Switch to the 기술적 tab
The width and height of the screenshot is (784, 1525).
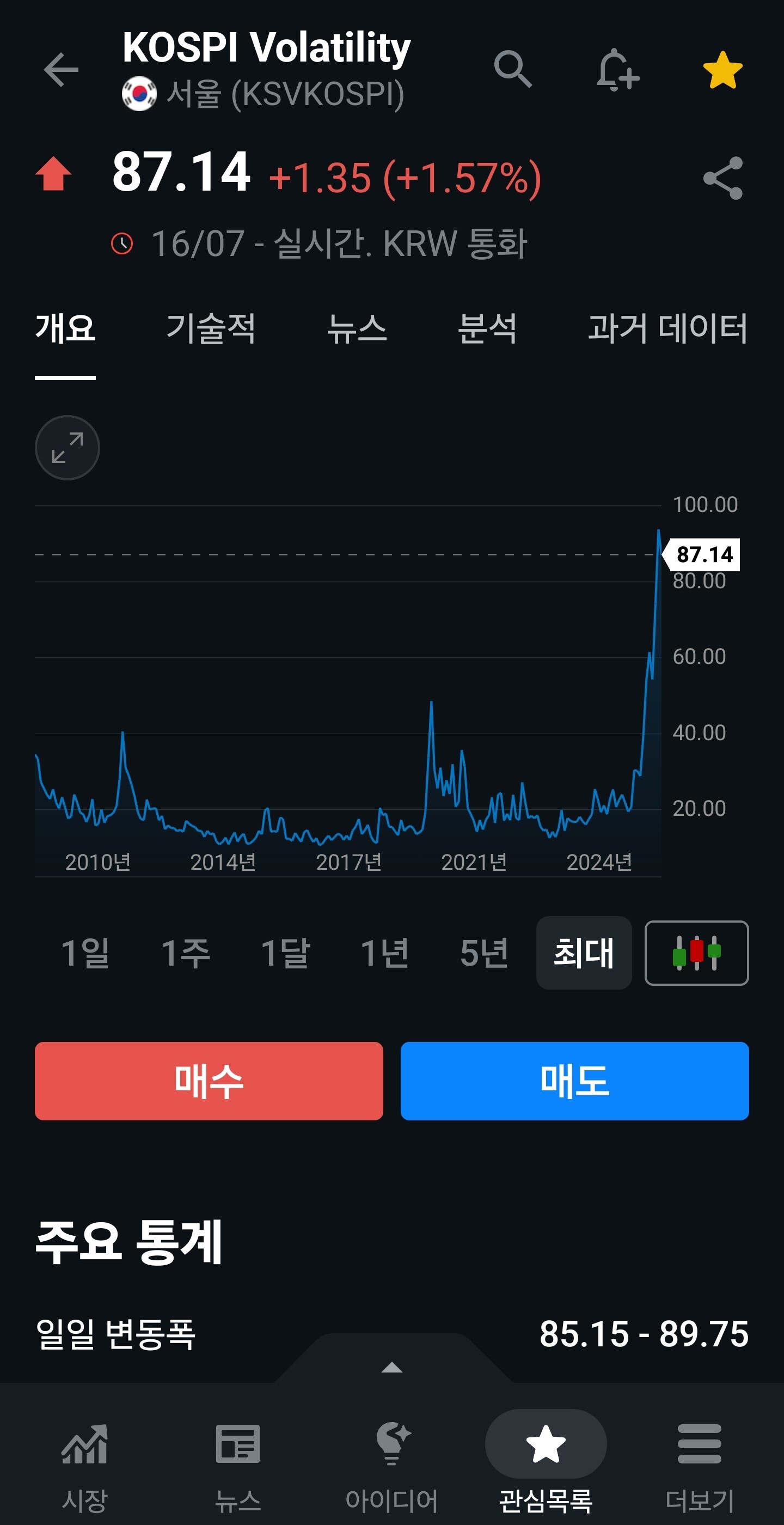point(211,328)
